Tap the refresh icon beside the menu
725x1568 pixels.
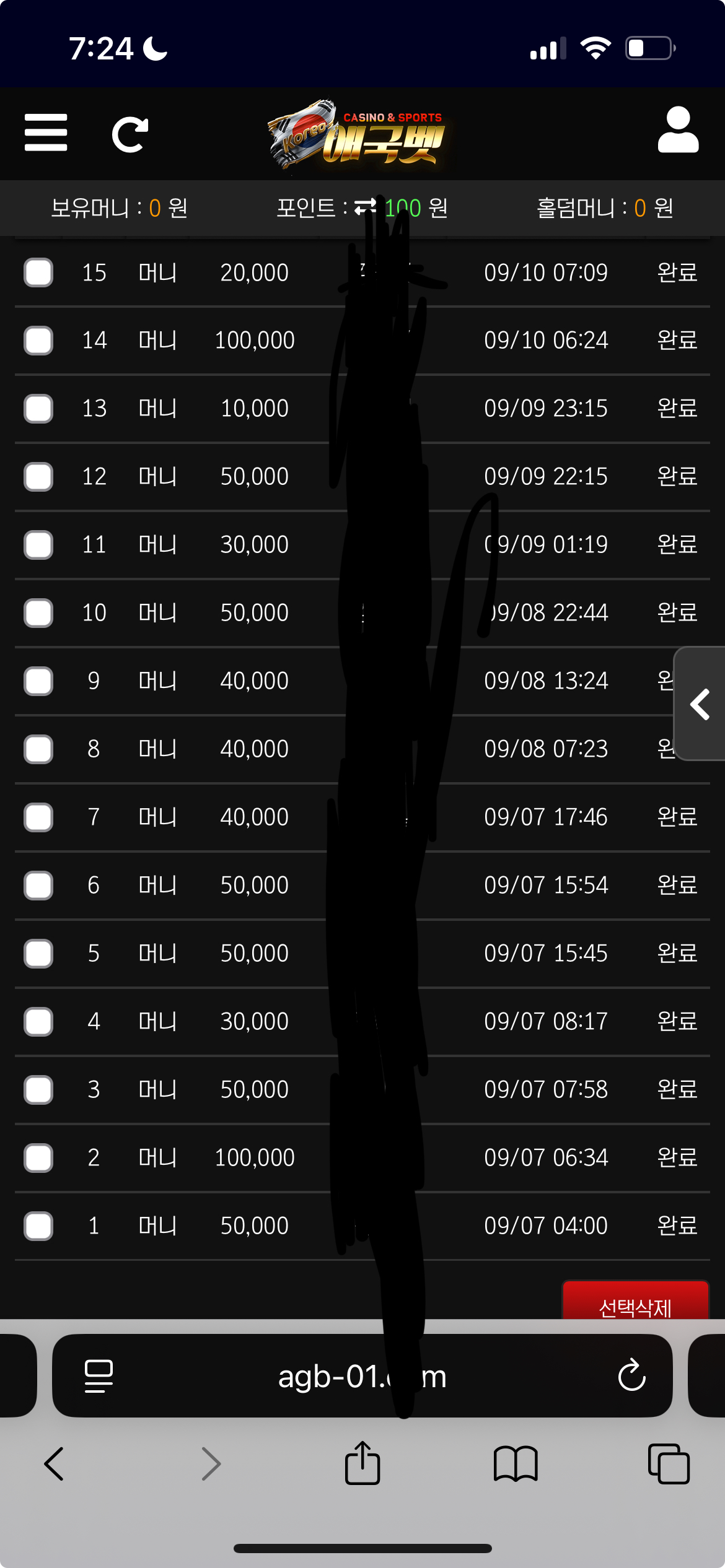[x=130, y=134]
